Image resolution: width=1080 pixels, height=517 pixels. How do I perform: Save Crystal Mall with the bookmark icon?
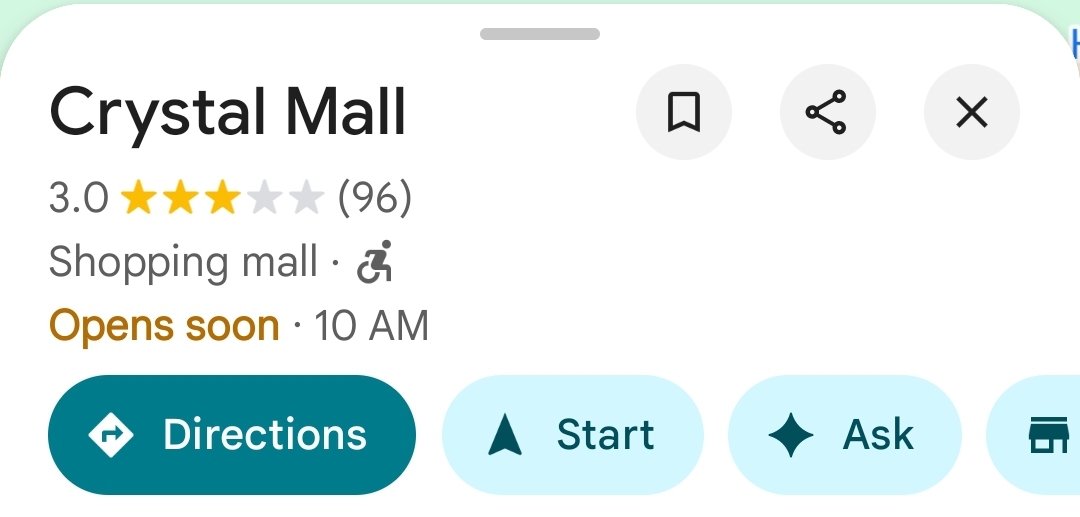click(x=684, y=112)
